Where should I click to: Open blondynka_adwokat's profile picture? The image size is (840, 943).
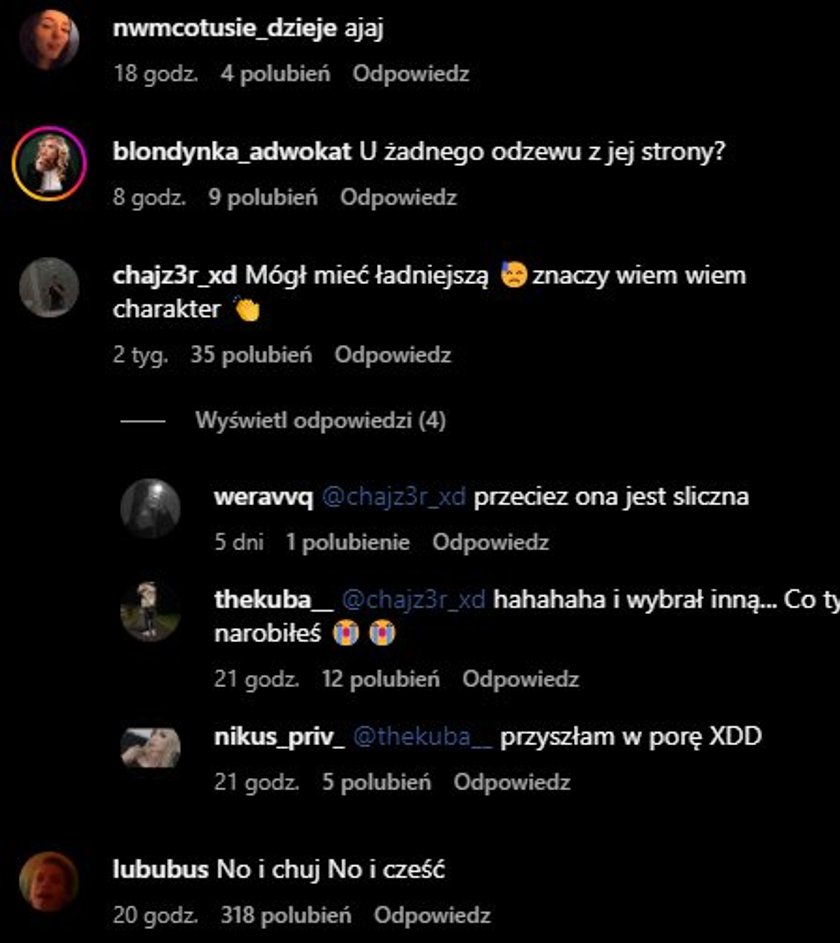(49, 163)
